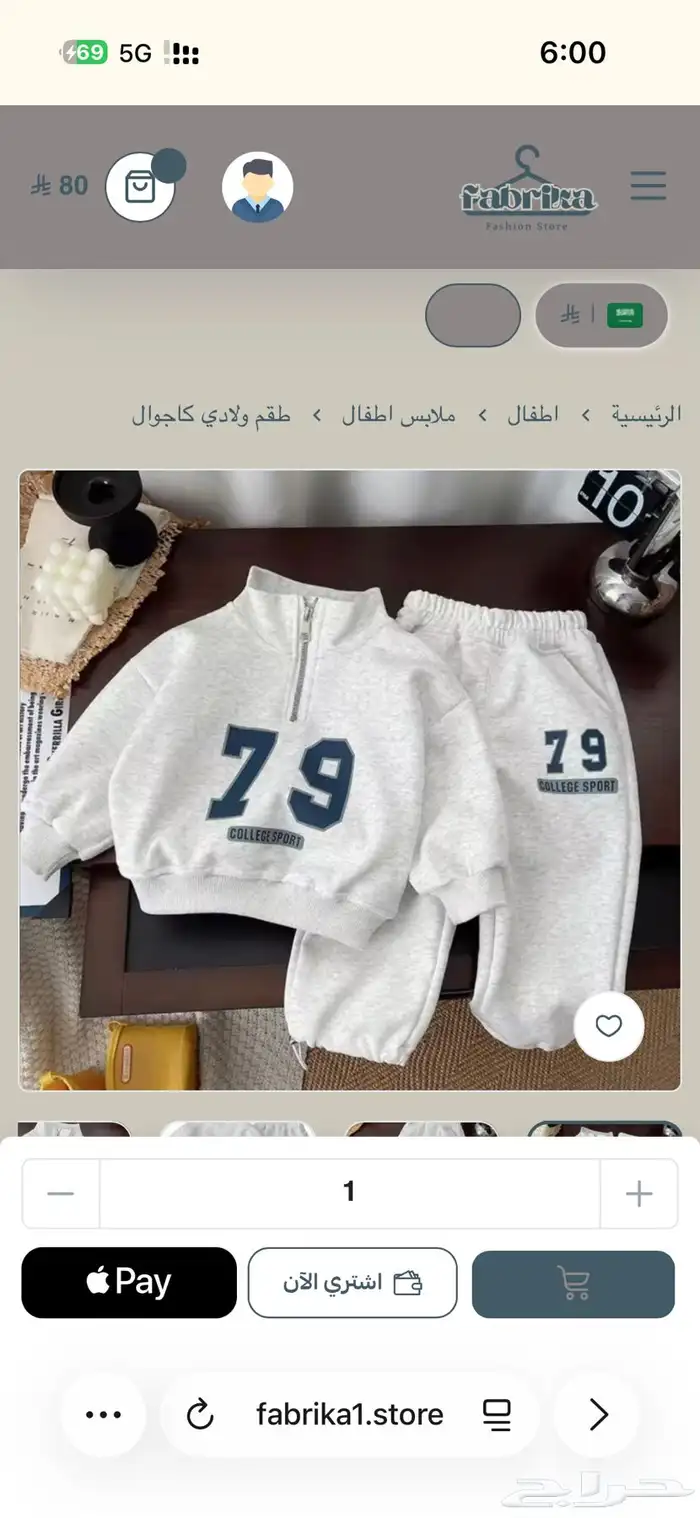700x1518 pixels.
Task: Tap the اشتري الآن button
Action: point(352,1282)
